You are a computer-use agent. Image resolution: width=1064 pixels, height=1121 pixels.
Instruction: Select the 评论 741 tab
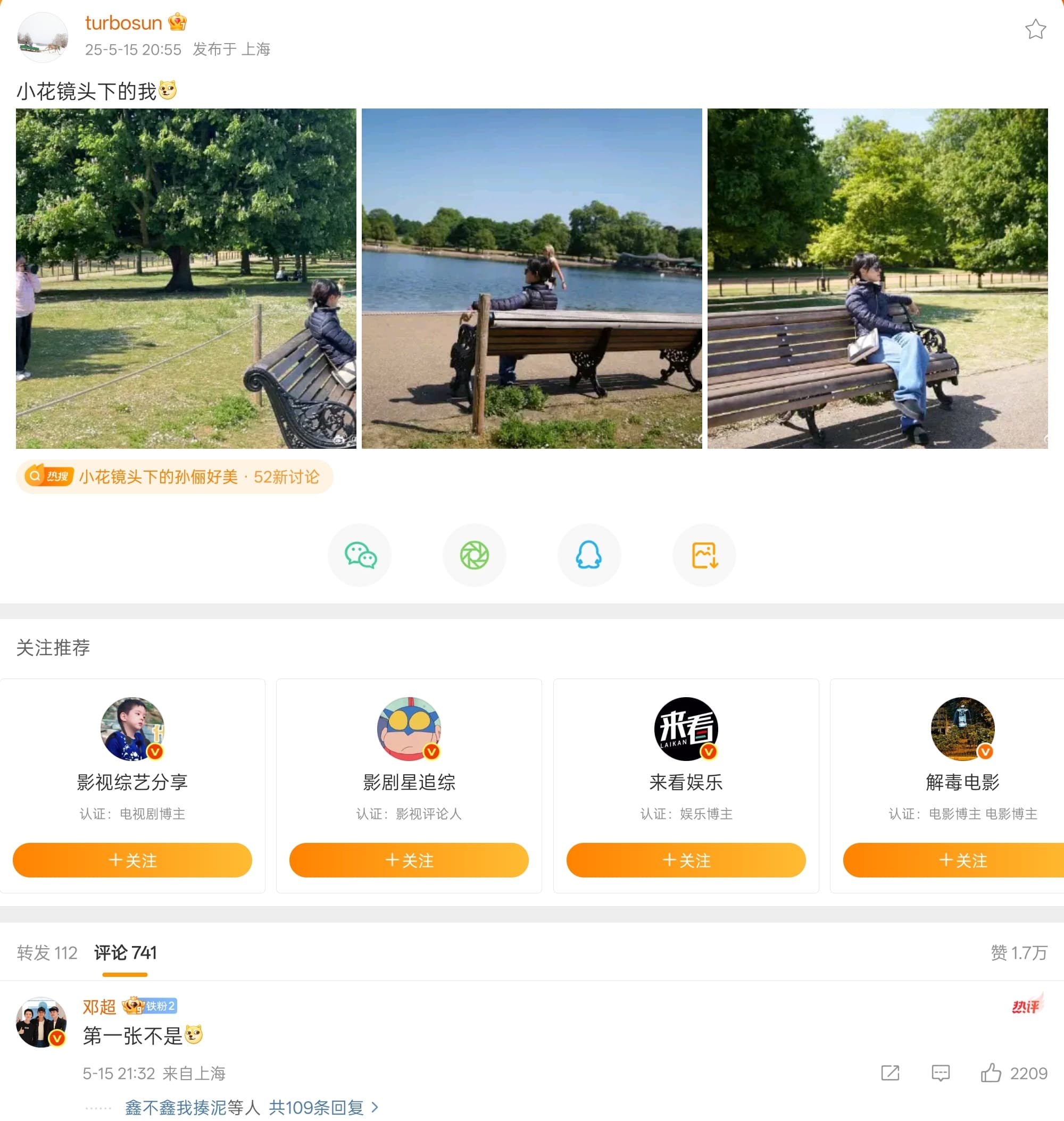pos(125,952)
